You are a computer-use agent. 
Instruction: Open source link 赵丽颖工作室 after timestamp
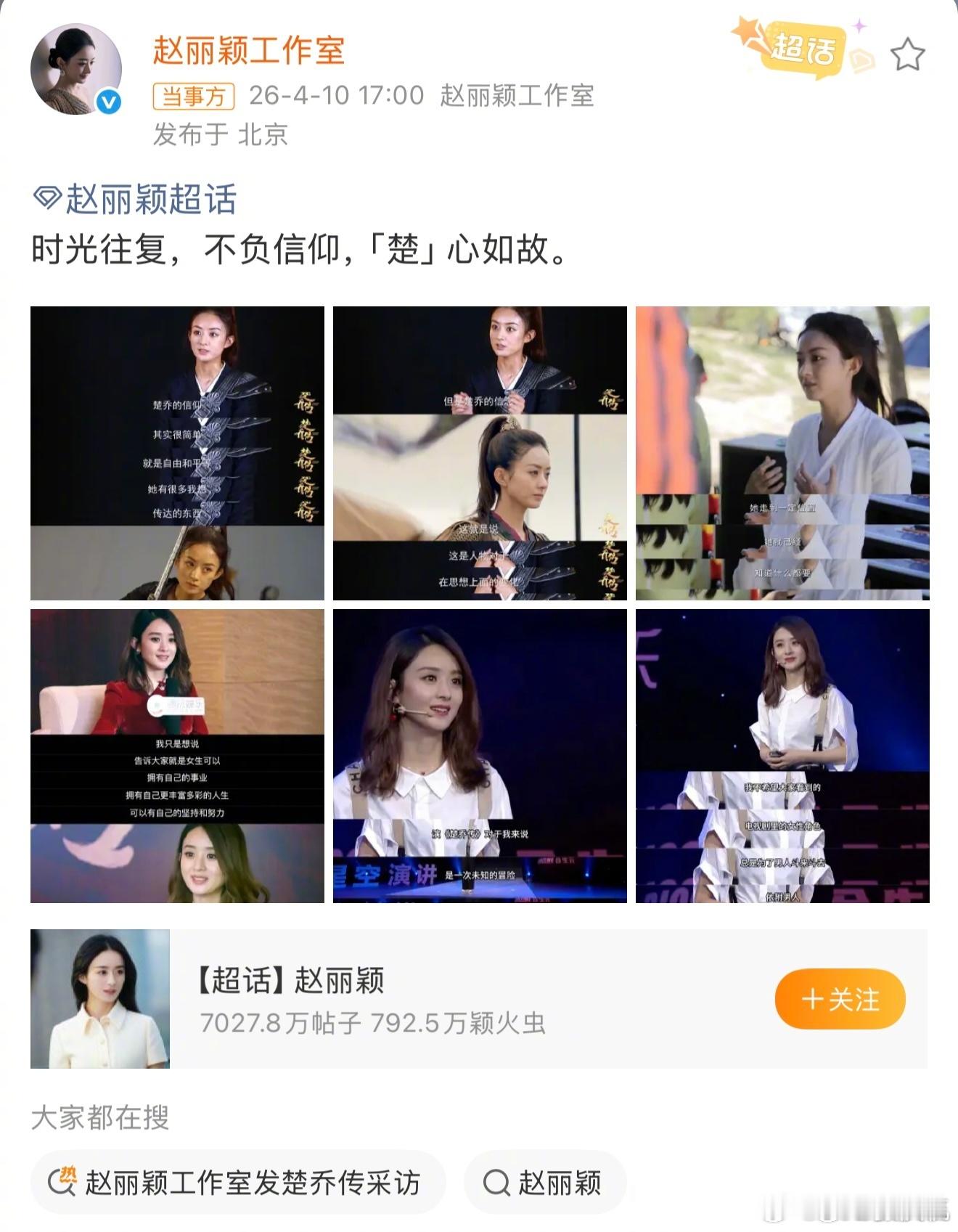coord(517,95)
